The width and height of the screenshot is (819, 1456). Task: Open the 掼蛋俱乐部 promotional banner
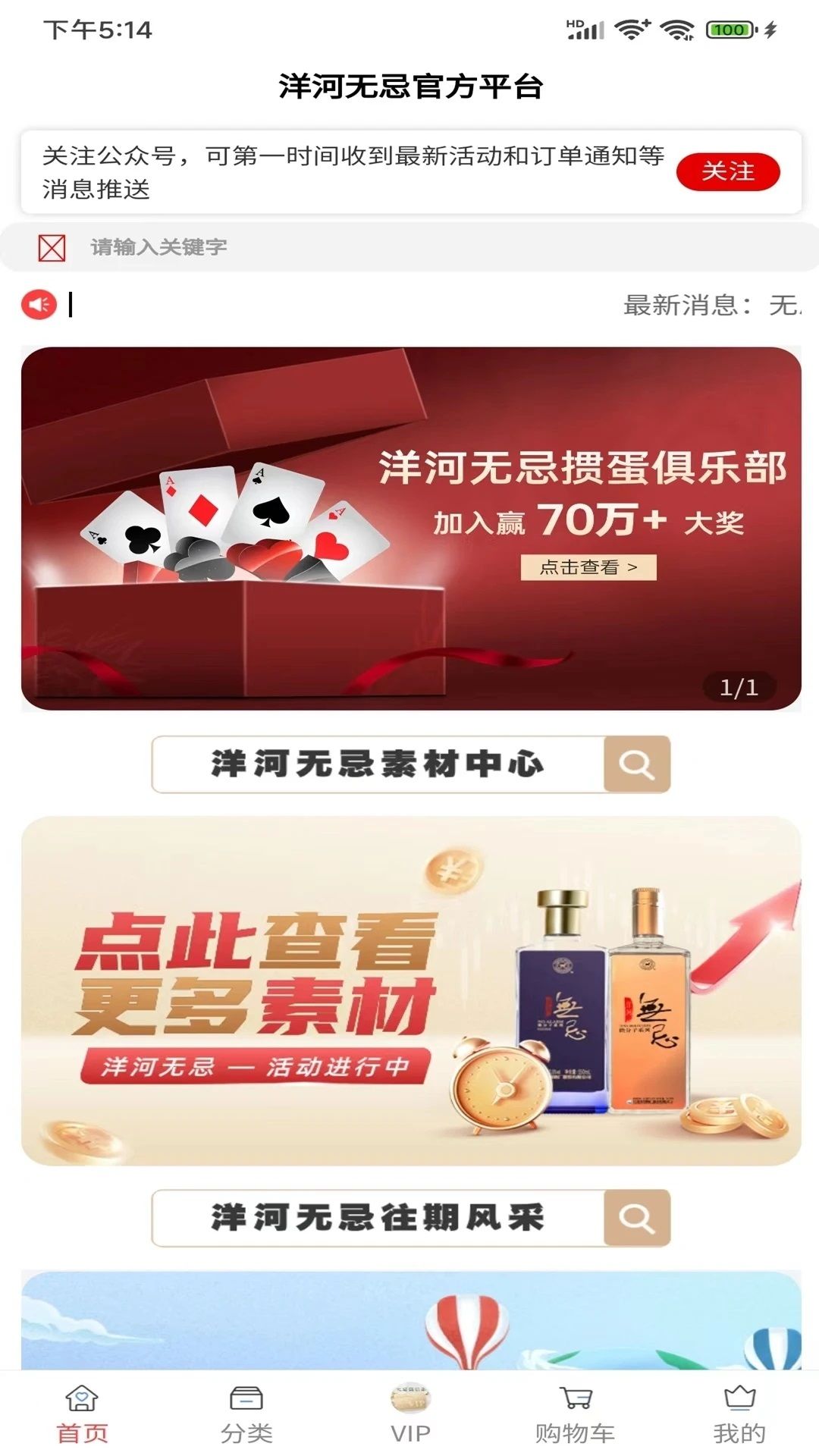pyautogui.click(x=411, y=529)
